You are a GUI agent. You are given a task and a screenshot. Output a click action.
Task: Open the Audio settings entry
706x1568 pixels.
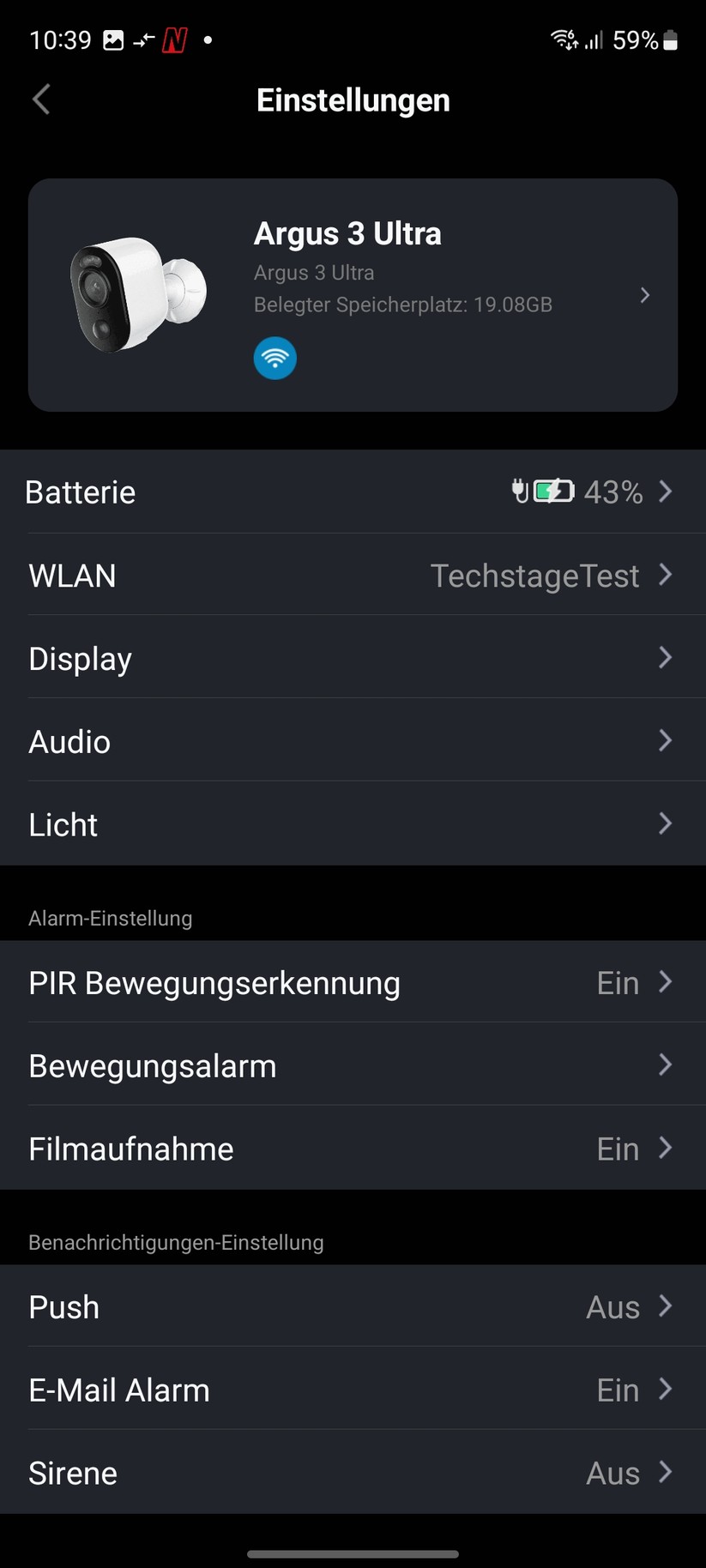(353, 741)
